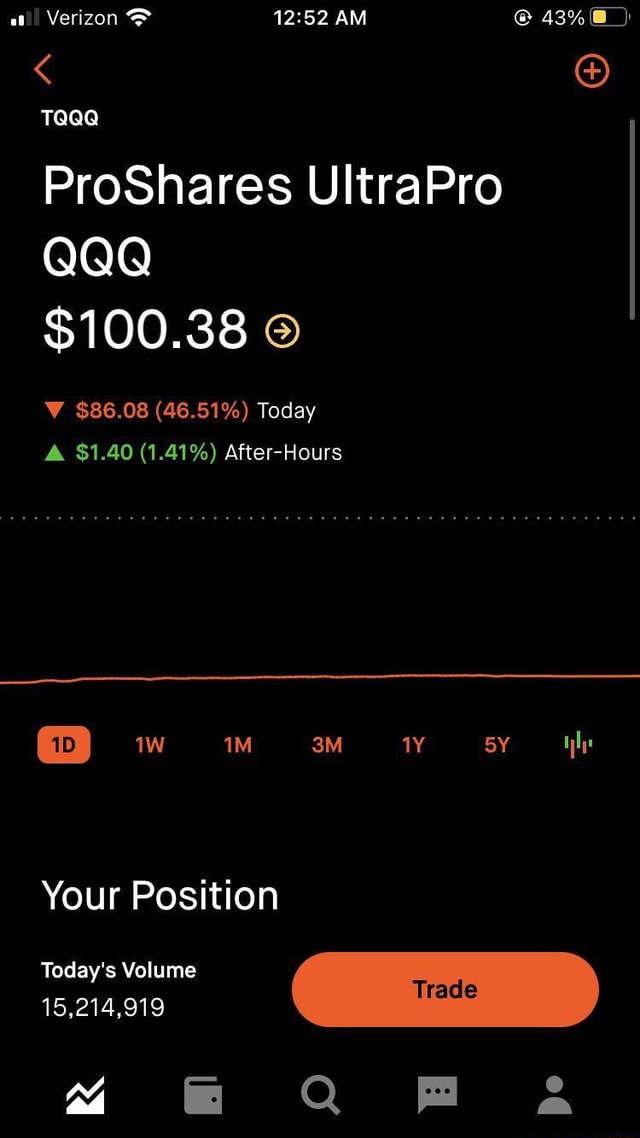Select the 1D chart range
The height and width of the screenshot is (1138, 640).
pos(64,745)
